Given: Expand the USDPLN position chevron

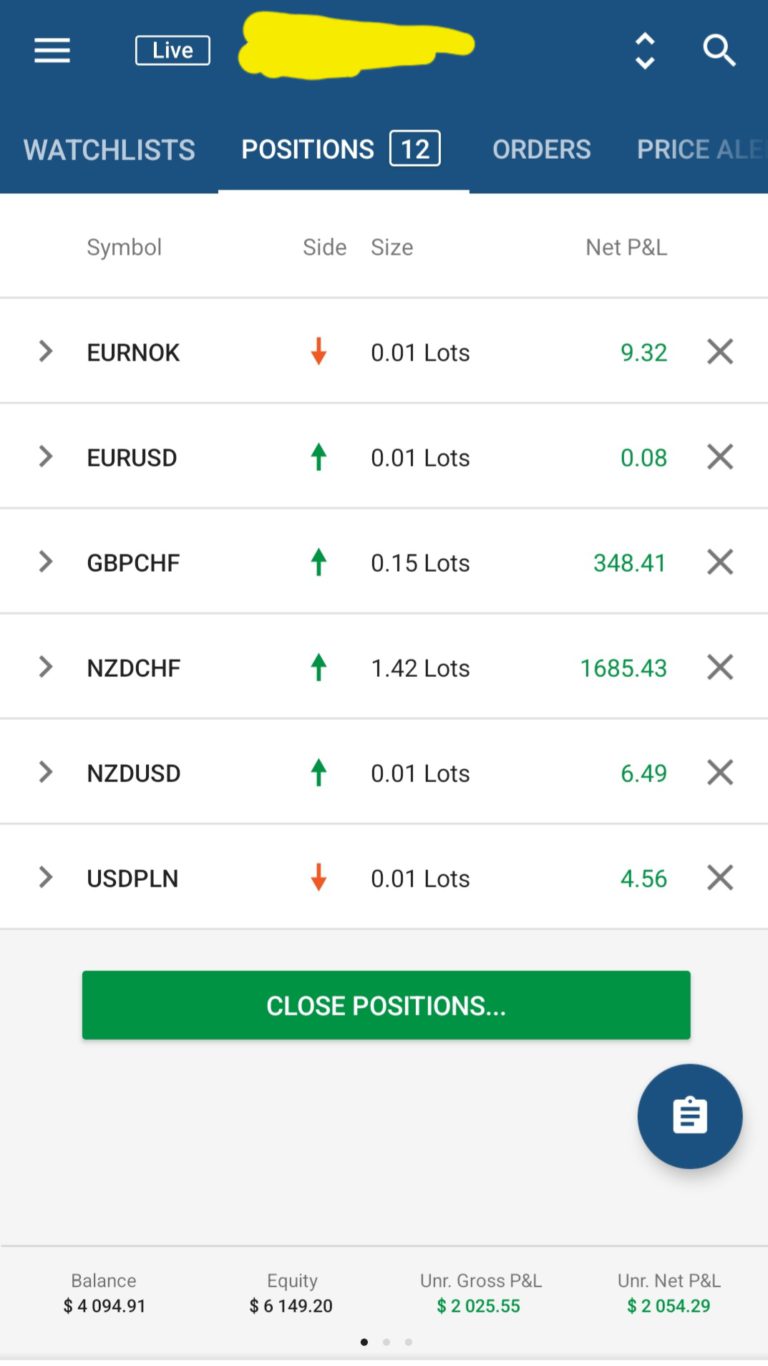Looking at the screenshot, I should click(x=45, y=878).
